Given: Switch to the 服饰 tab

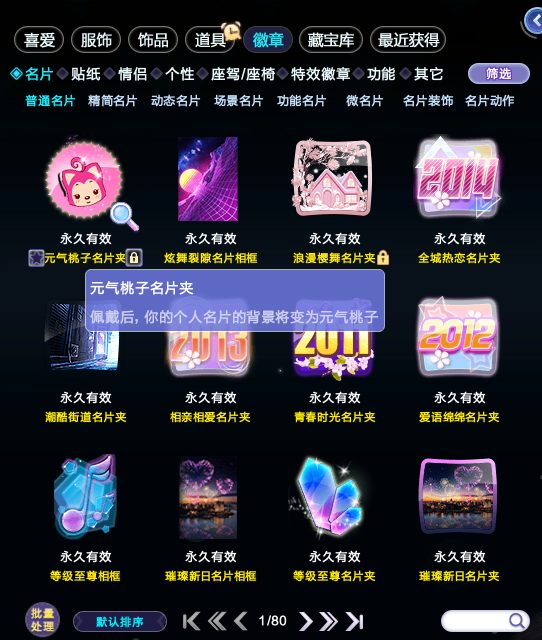Looking at the screenshot, I should pyautogui.click(x=96, y=40).
